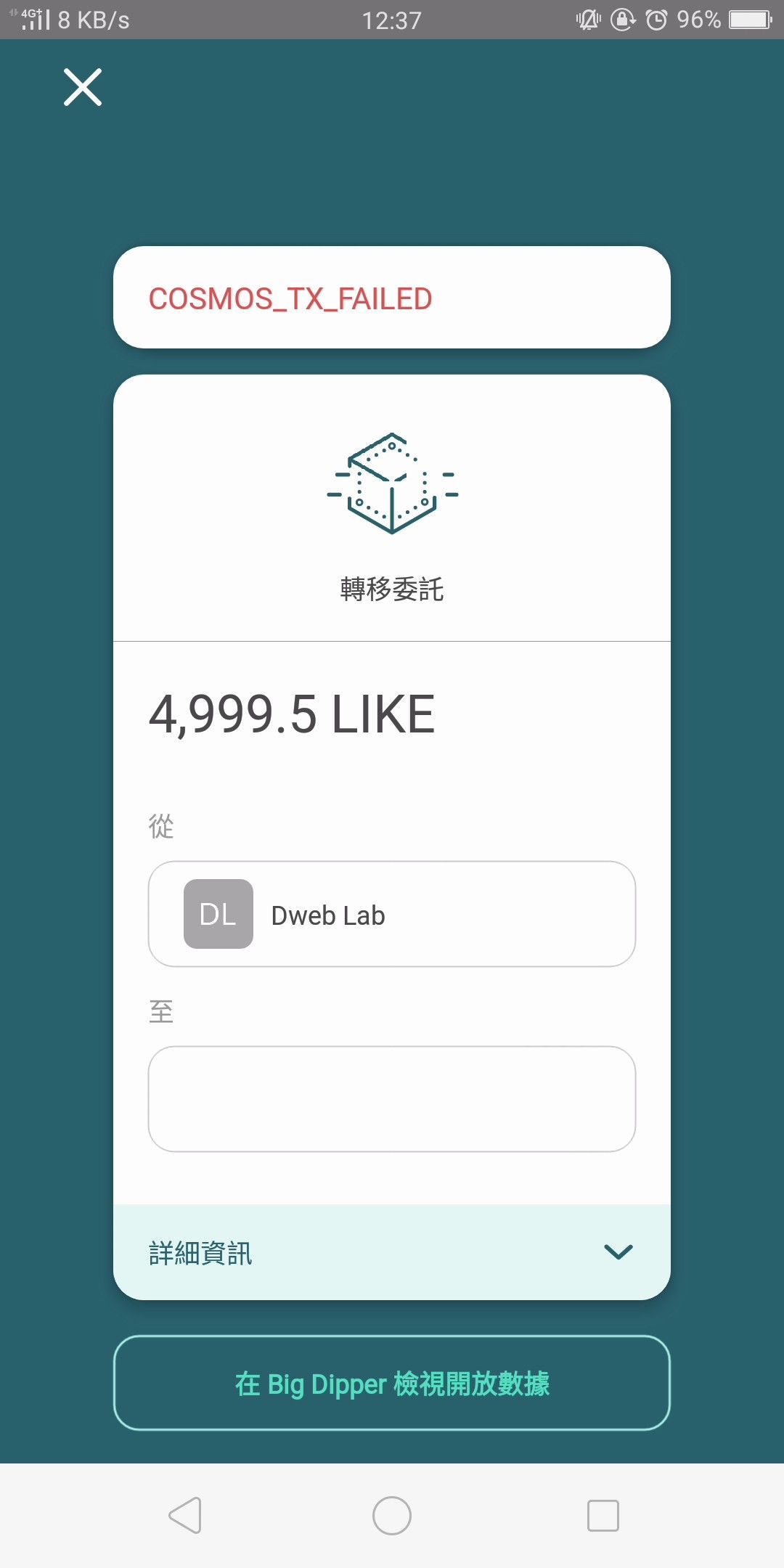Expand the 詳細資訊 section

point(392,1252)
